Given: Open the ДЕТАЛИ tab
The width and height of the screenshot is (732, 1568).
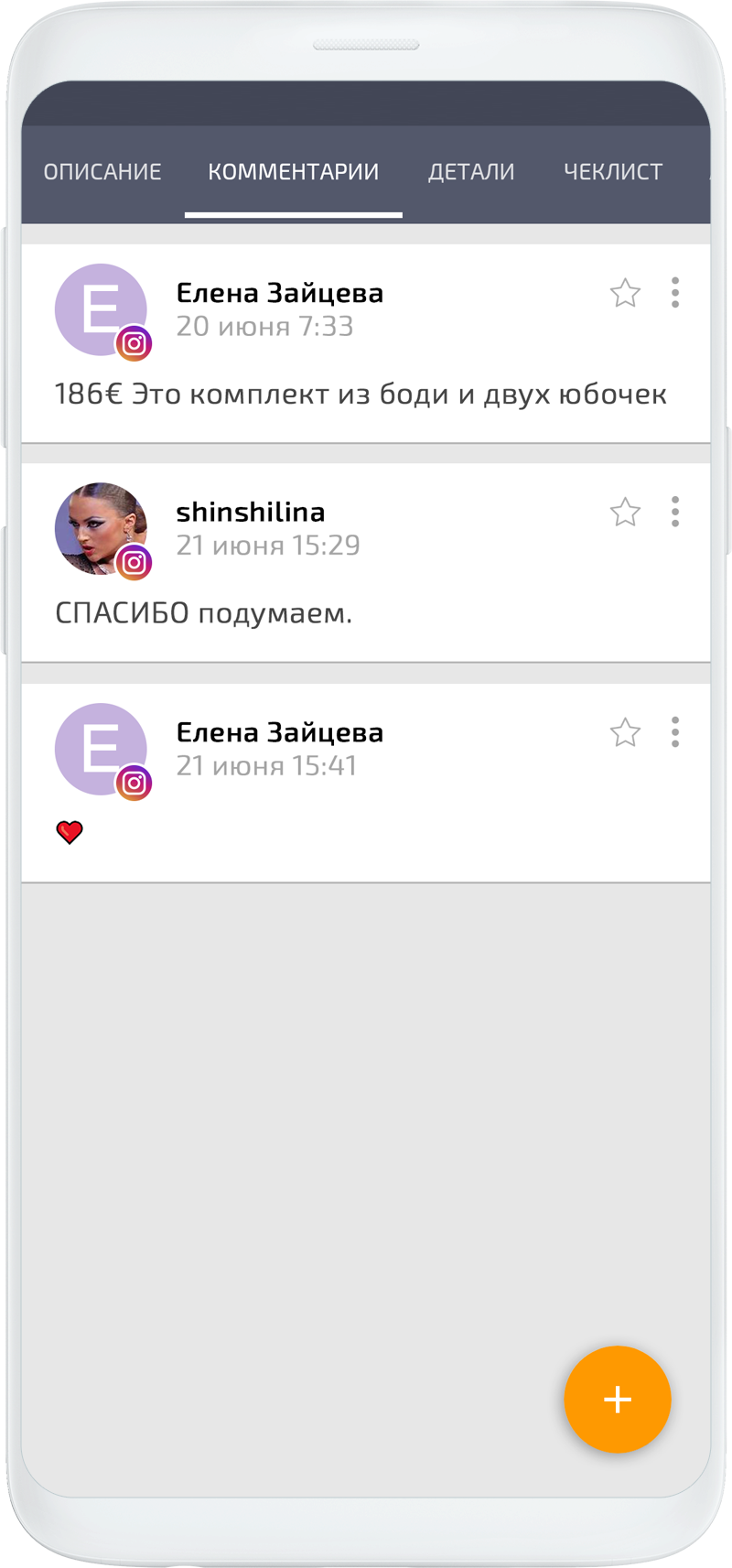Looking at the screenshot, I should coord(471,172).
